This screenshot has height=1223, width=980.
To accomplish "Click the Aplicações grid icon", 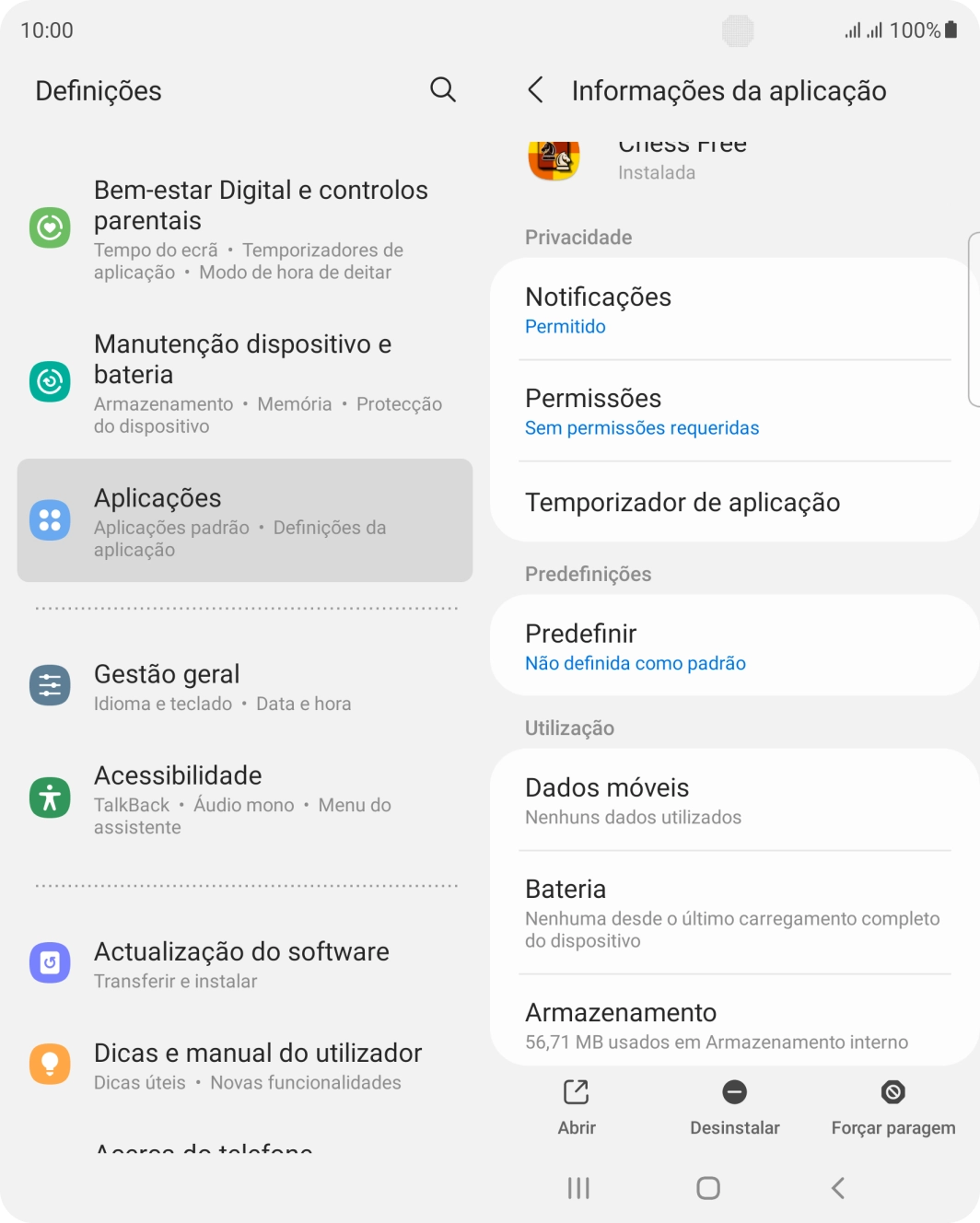I will click(x=51, y=519).
